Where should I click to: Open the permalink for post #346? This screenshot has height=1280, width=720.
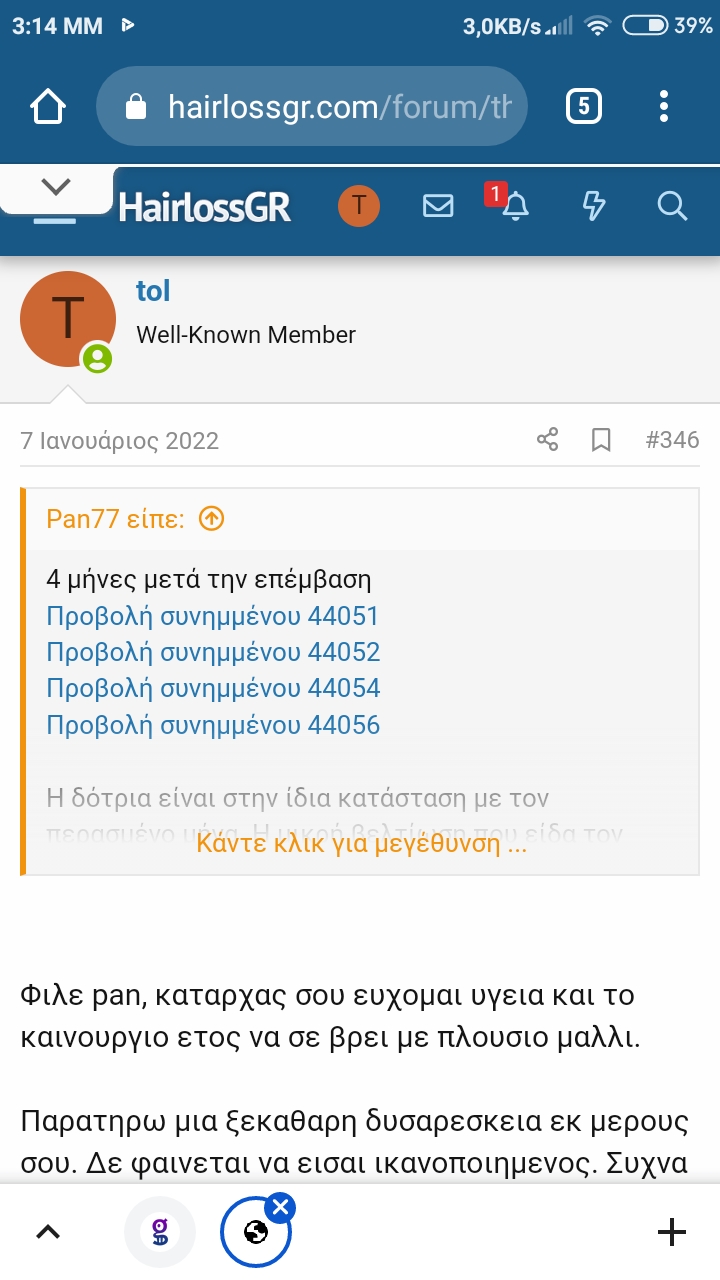(x=672, y=440)
